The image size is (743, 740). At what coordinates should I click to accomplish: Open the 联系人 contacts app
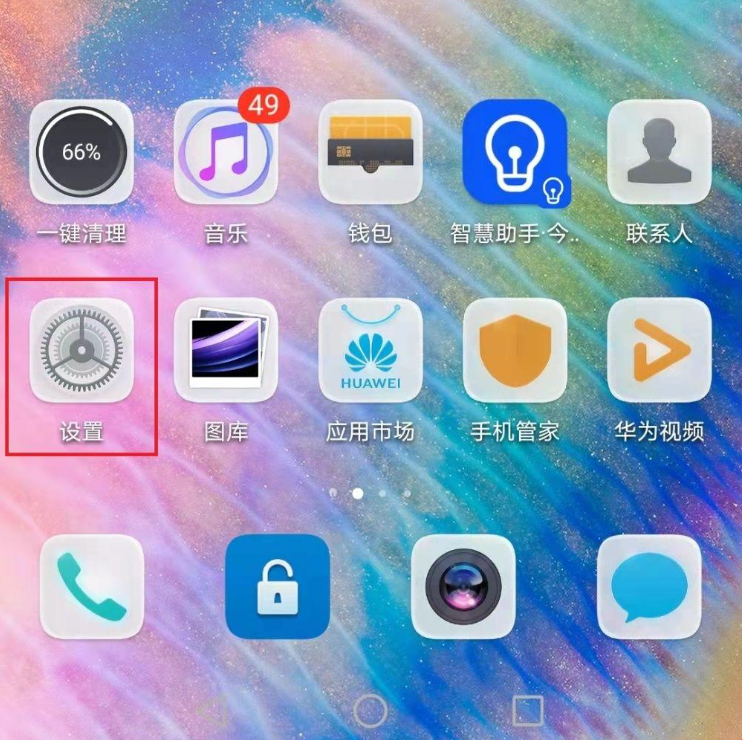tap(659, 153)
